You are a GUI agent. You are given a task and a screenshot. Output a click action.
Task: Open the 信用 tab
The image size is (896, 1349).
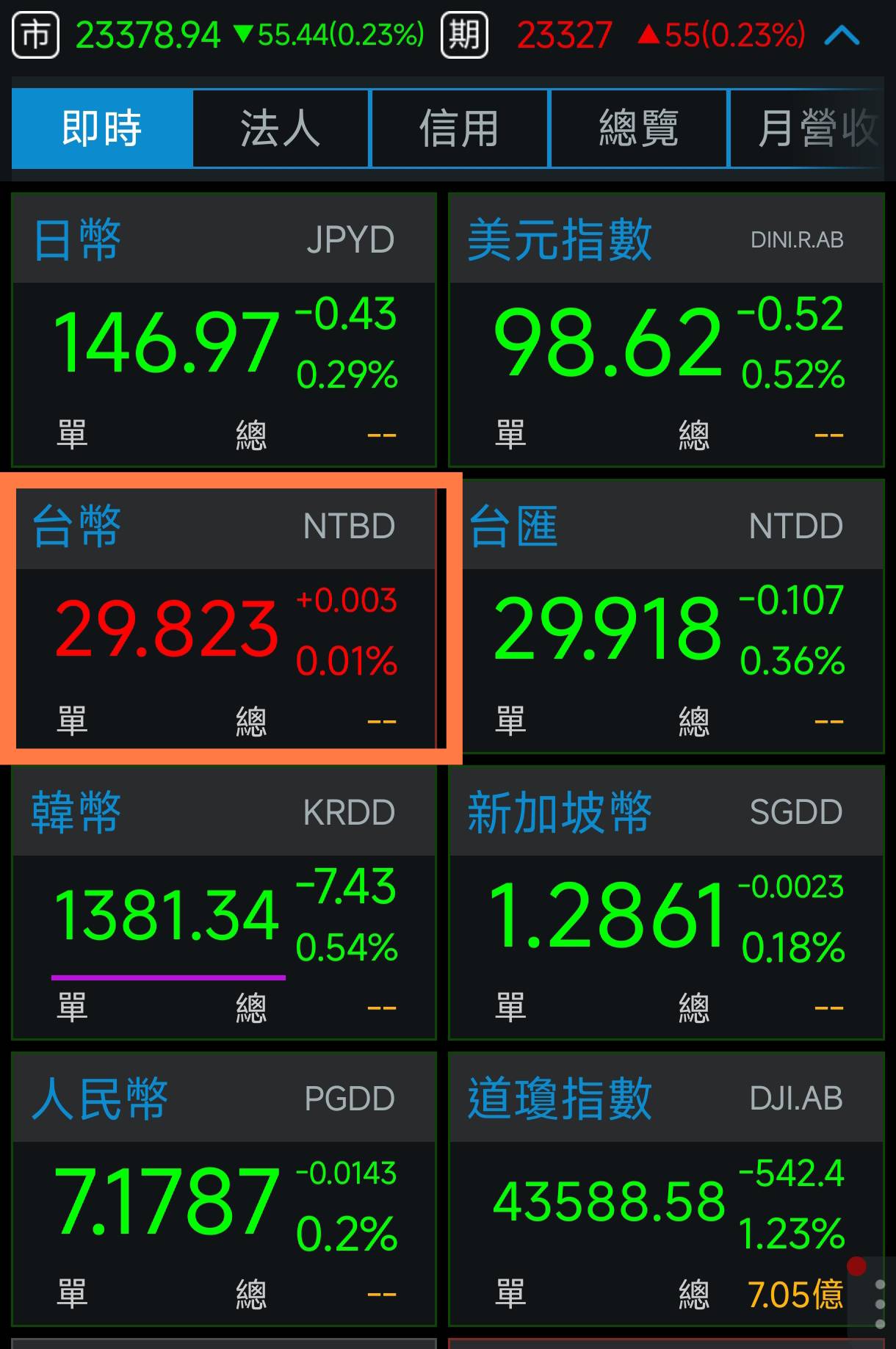pyautogui.click(x=460, y=129)
